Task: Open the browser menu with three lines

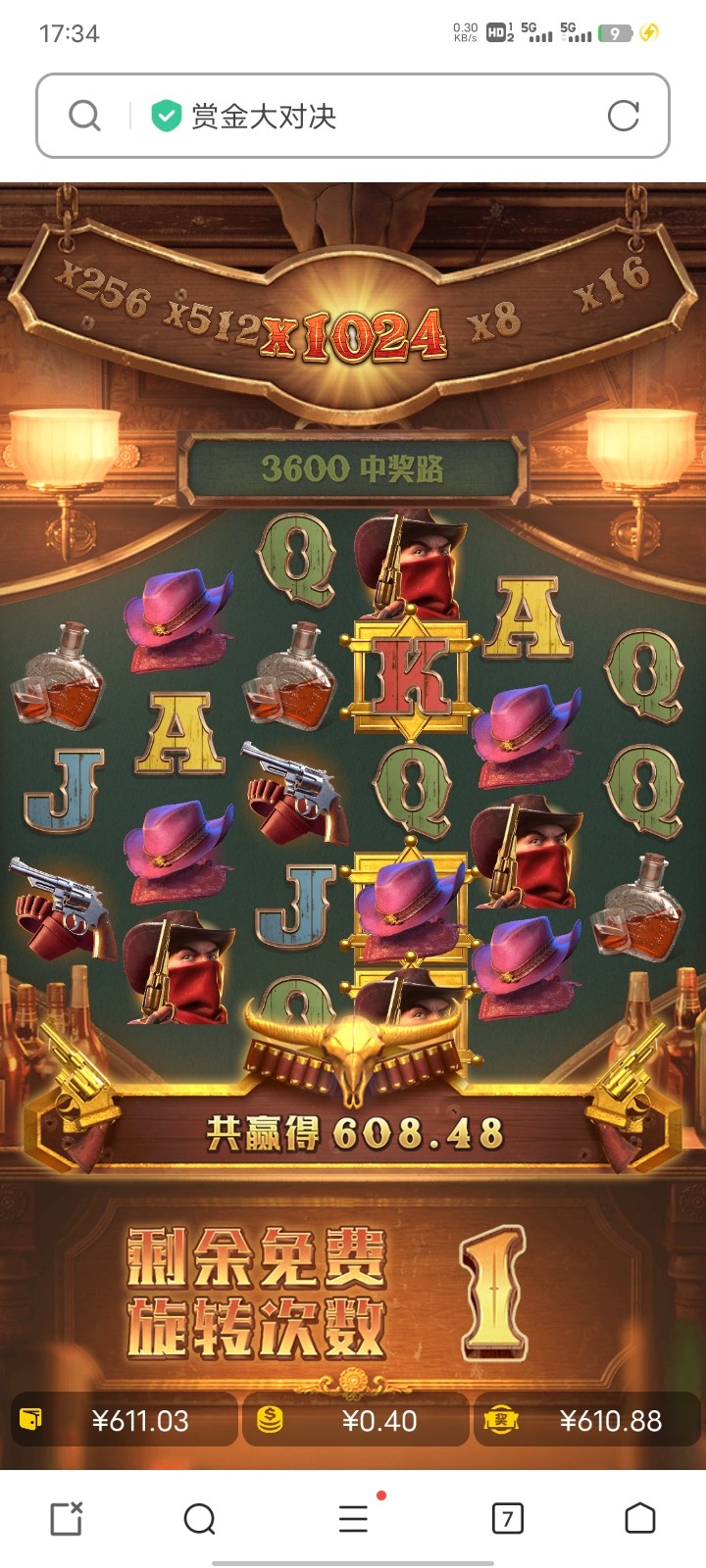Action: click(353, 1519)
